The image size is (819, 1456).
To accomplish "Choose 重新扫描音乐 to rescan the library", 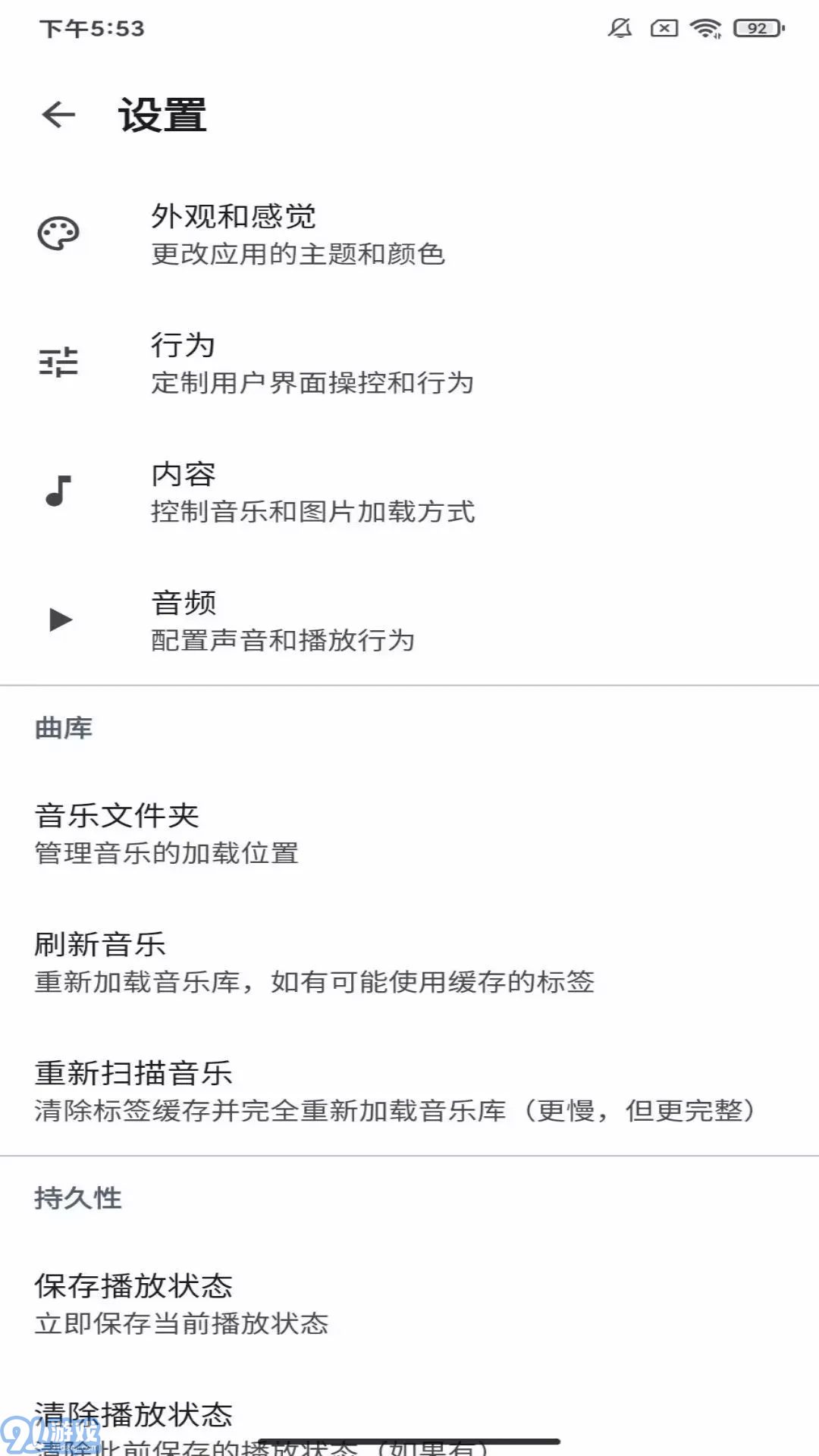I will click(x=409, y=1091).
